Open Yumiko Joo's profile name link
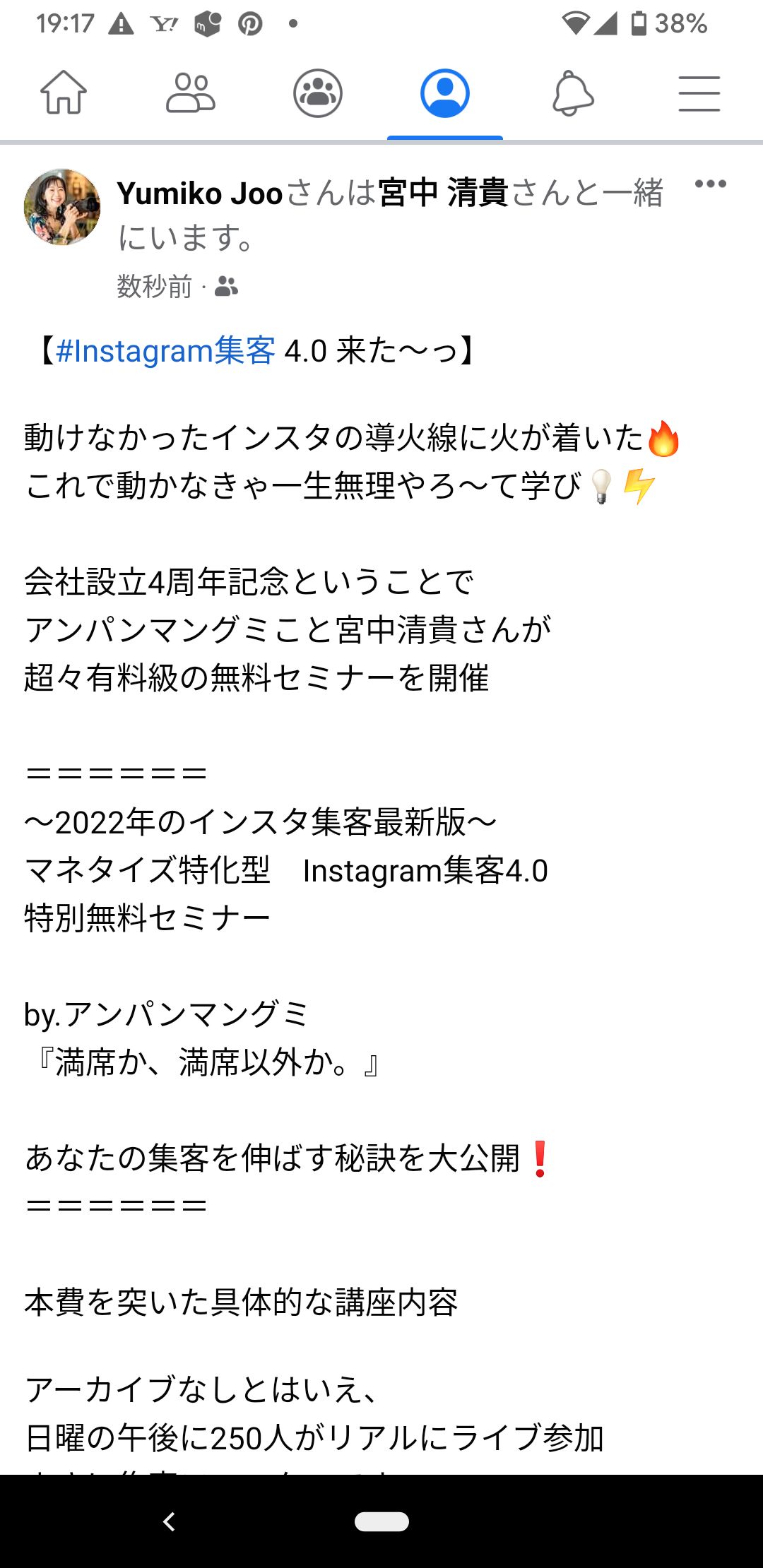 pyautogui.click(x=200, y=193)
